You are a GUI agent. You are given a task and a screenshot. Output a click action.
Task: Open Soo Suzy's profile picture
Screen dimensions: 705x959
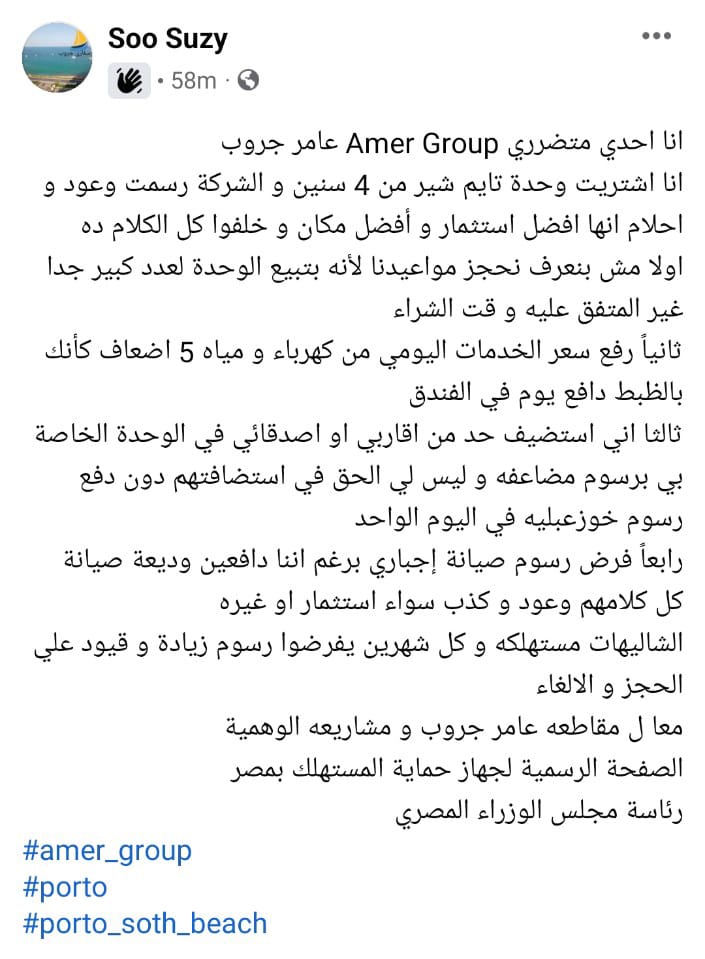pyautogui.click(x=58, y=56)
